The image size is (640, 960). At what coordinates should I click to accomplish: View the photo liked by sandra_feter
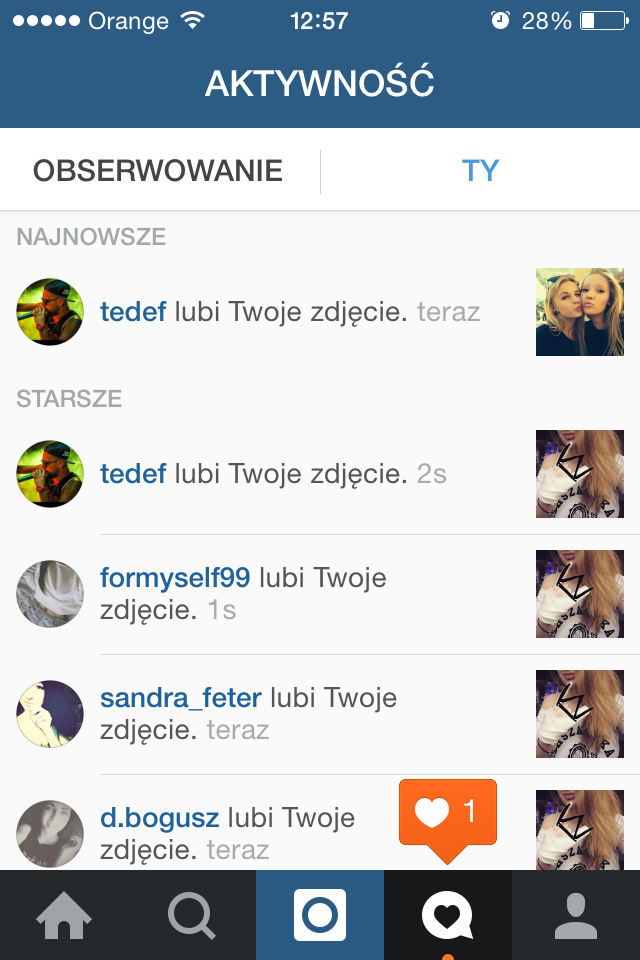580,714
